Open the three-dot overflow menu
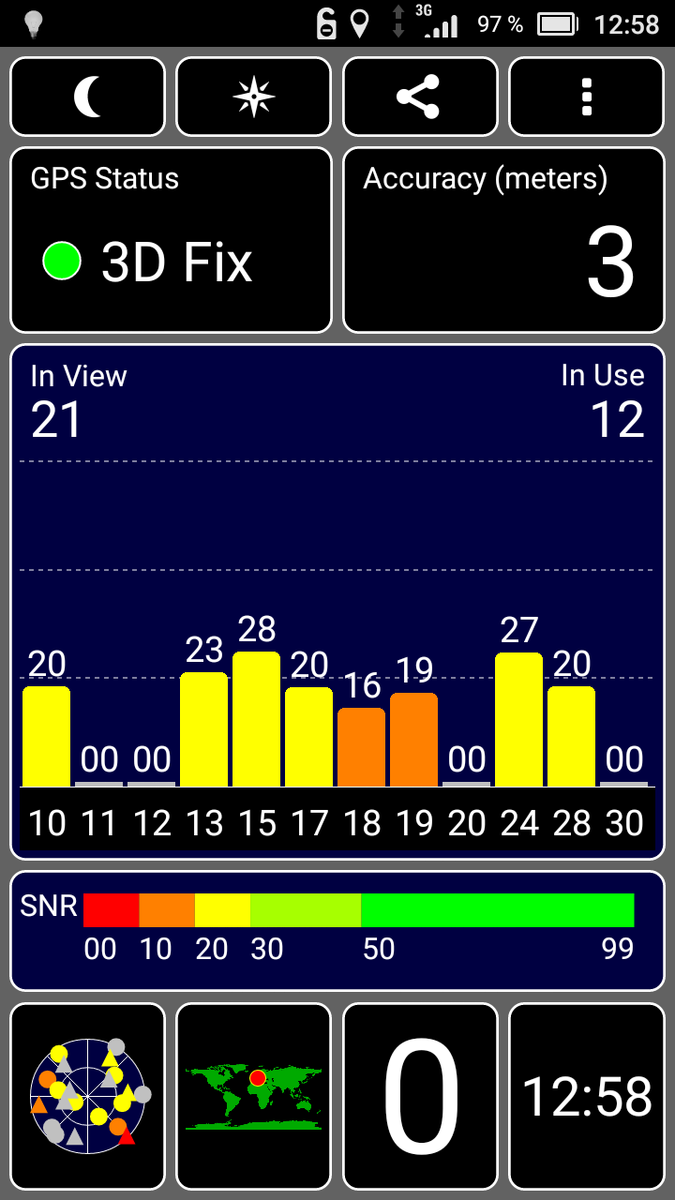The height and width of the screenshot is (1200, 675). (x=586, y=97)
